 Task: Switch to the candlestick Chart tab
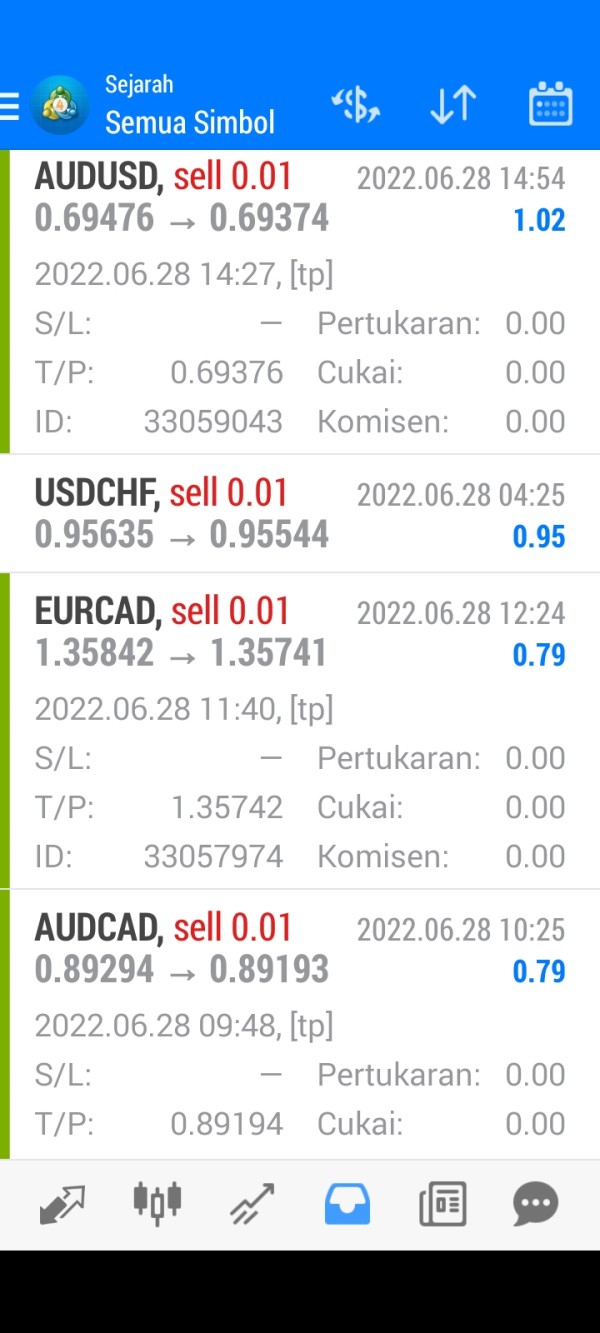(x=157, y=1203)
